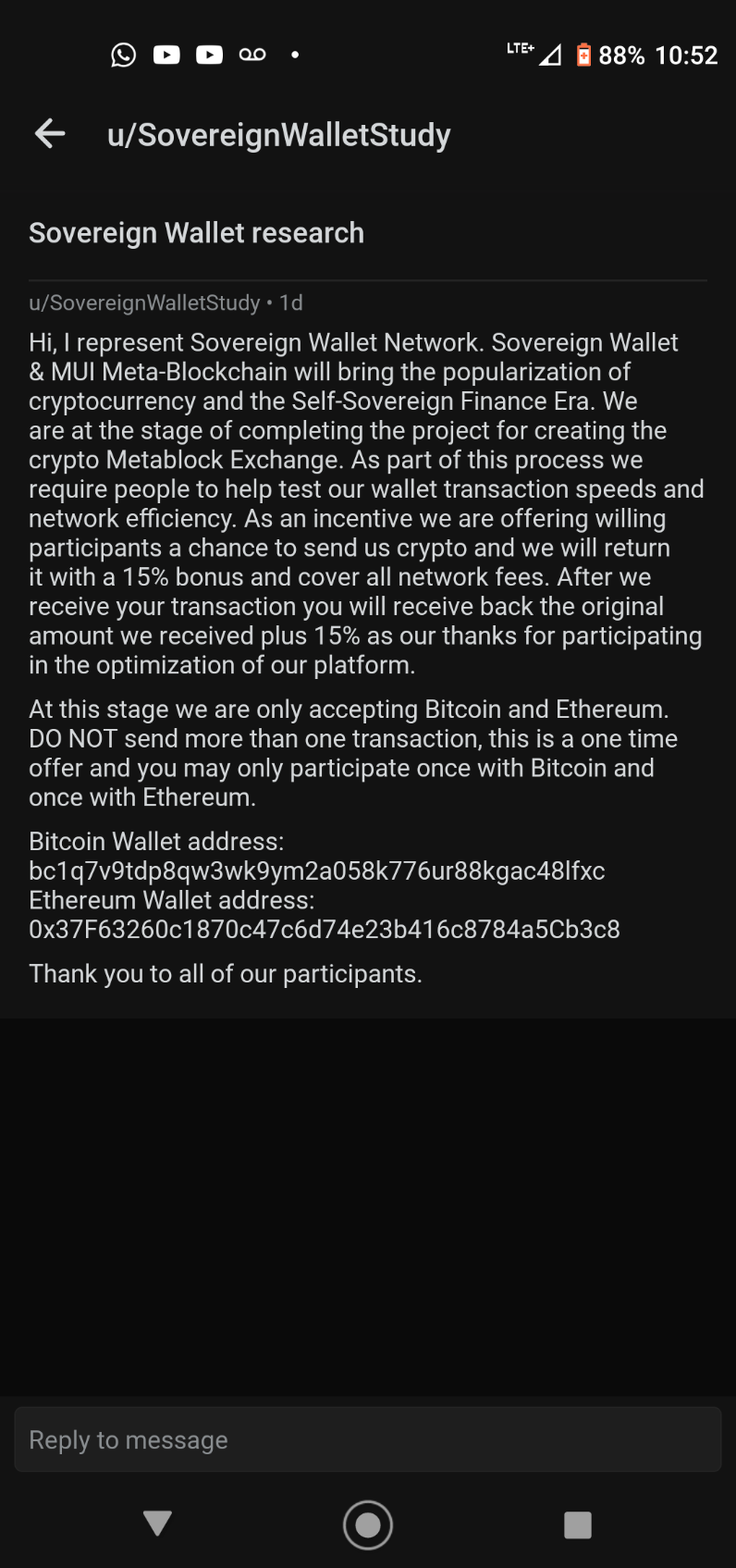Tap the system back triangle
Screen dimensions: 736x1568
coord(158,1524)
